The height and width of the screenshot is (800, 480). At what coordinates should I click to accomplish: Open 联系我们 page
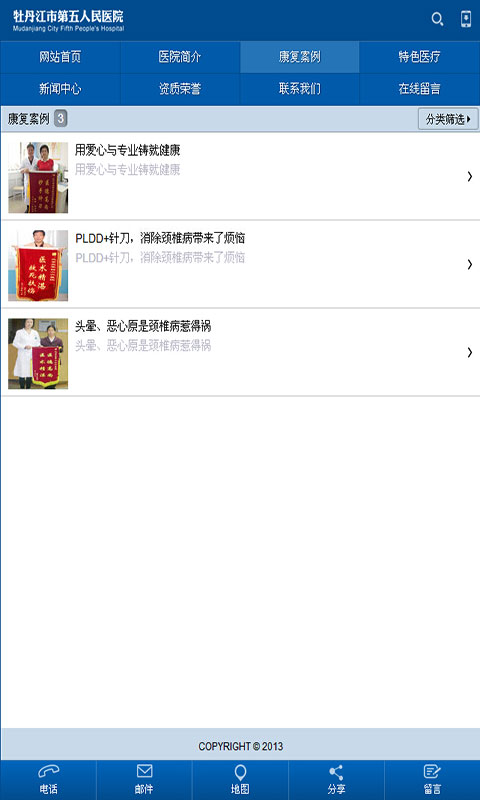click(300, 89)
